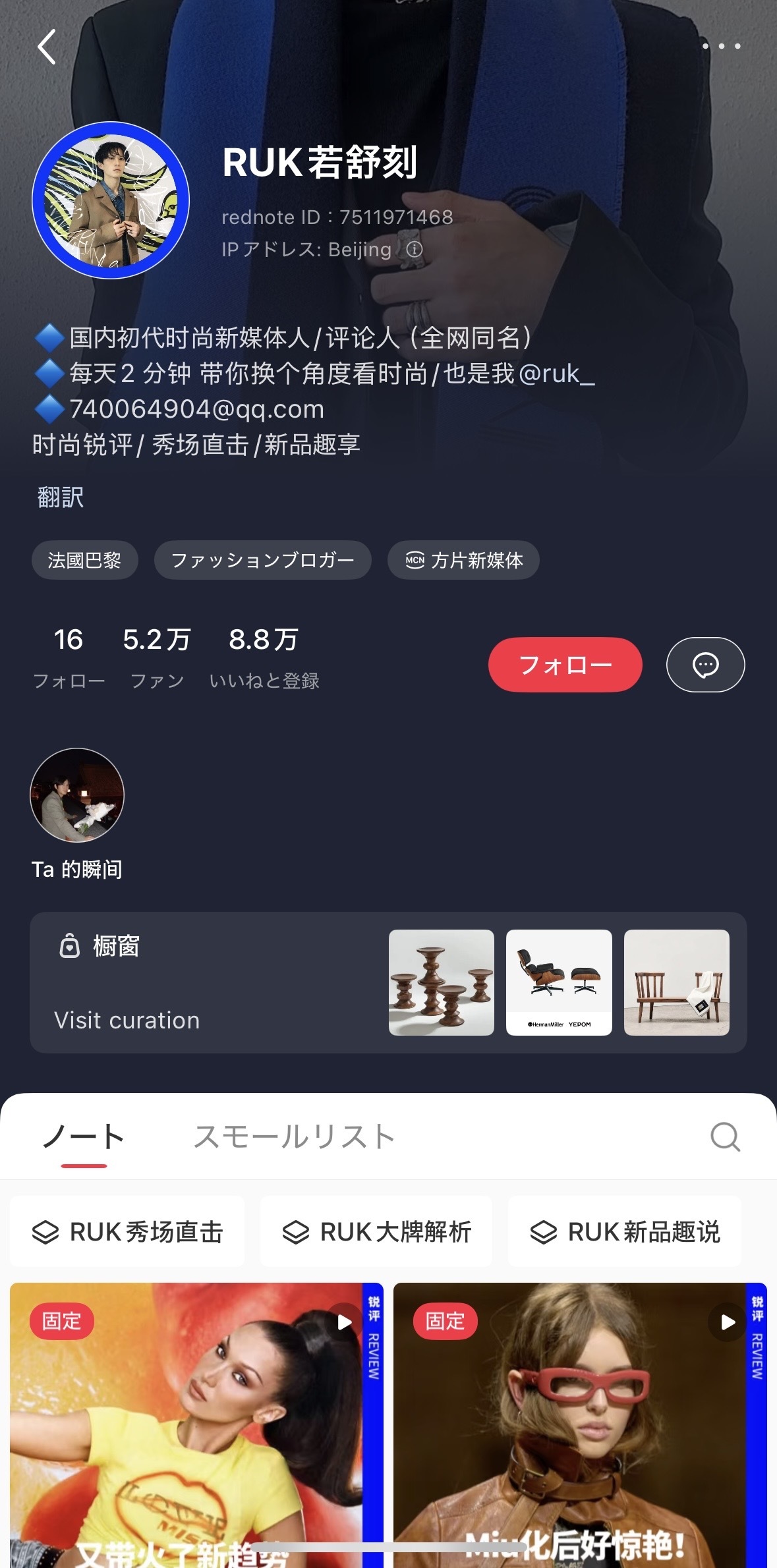Open the three-dot overflow menu
777x1568 pixels.
721,46
